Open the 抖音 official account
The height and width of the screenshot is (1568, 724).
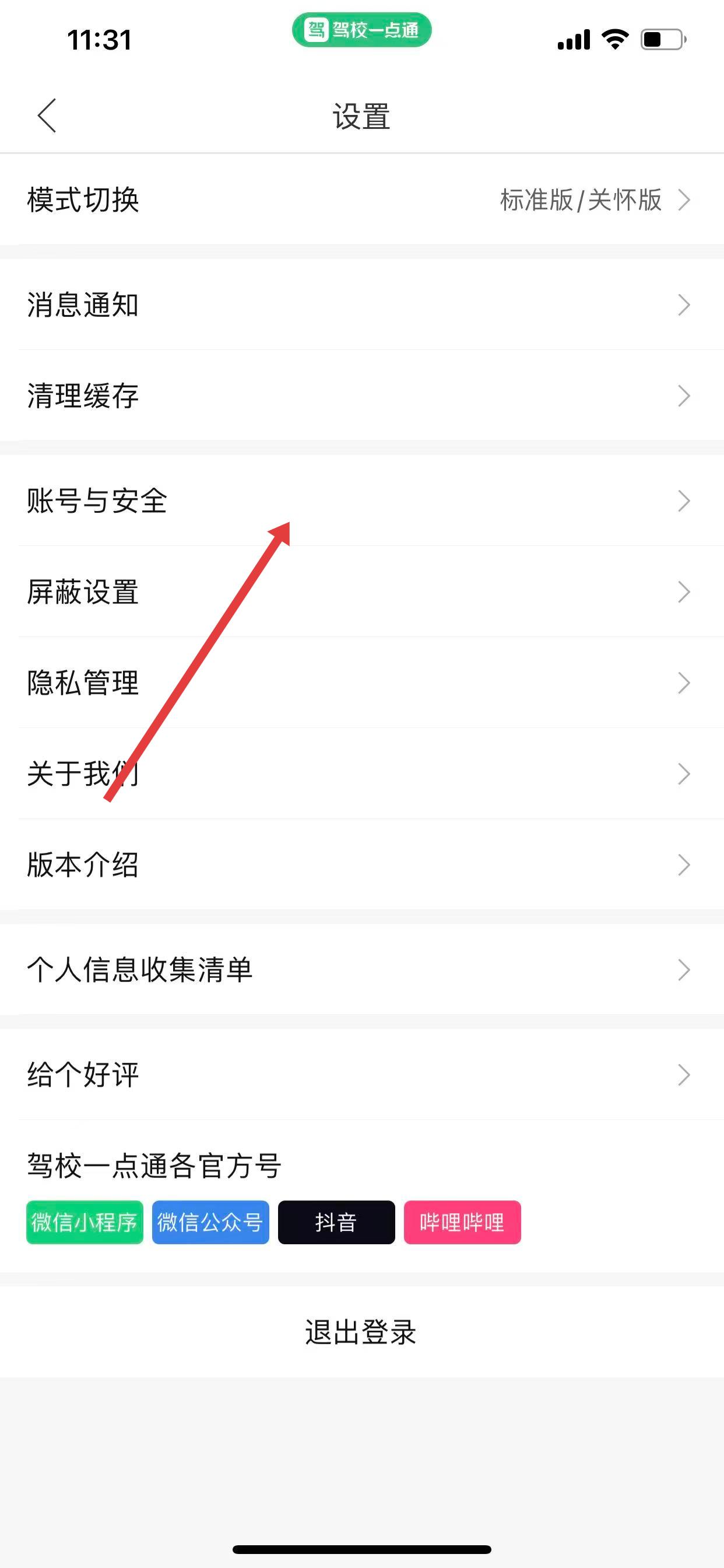(x=336, y=1222)
